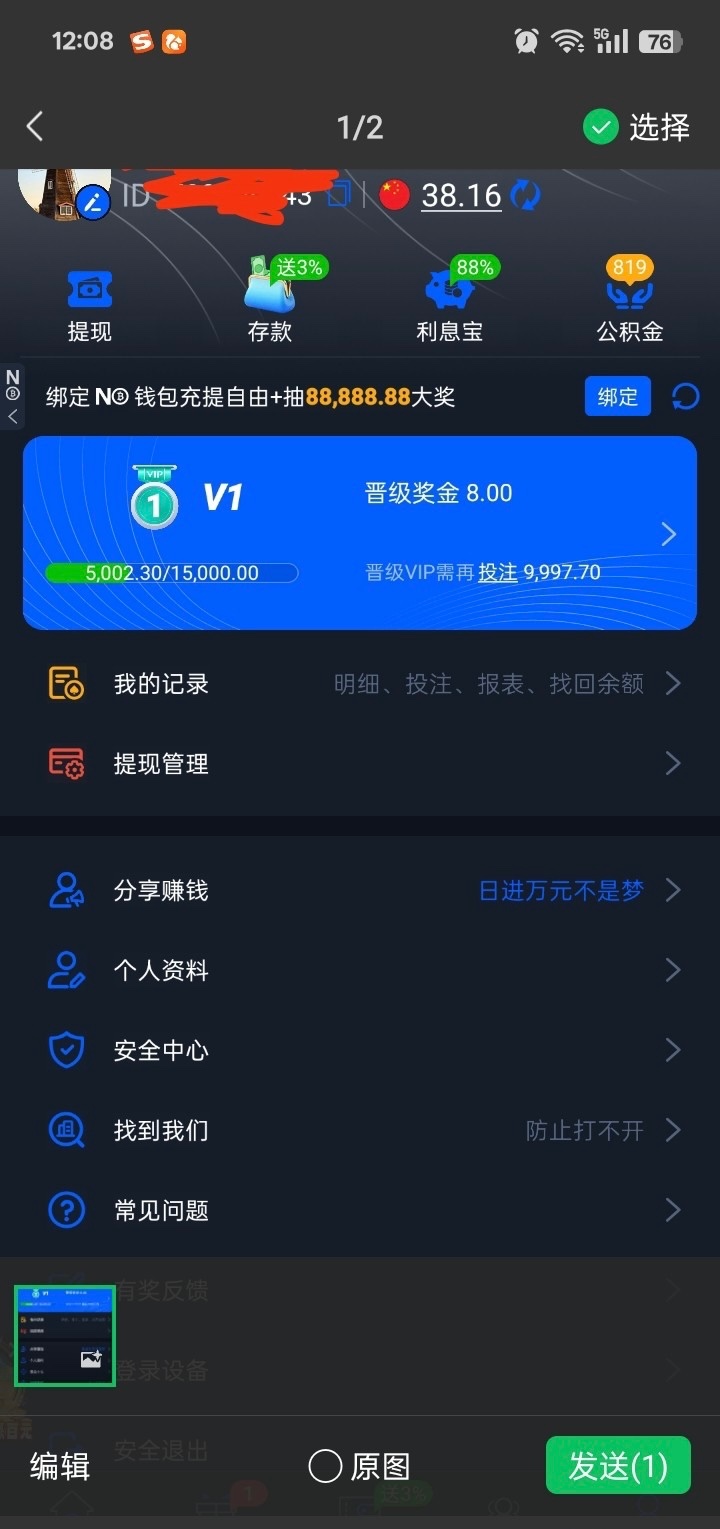720x1529 pixels.
Task: Tap the selected image thumbnail
Action: (x=65, y=1335)
